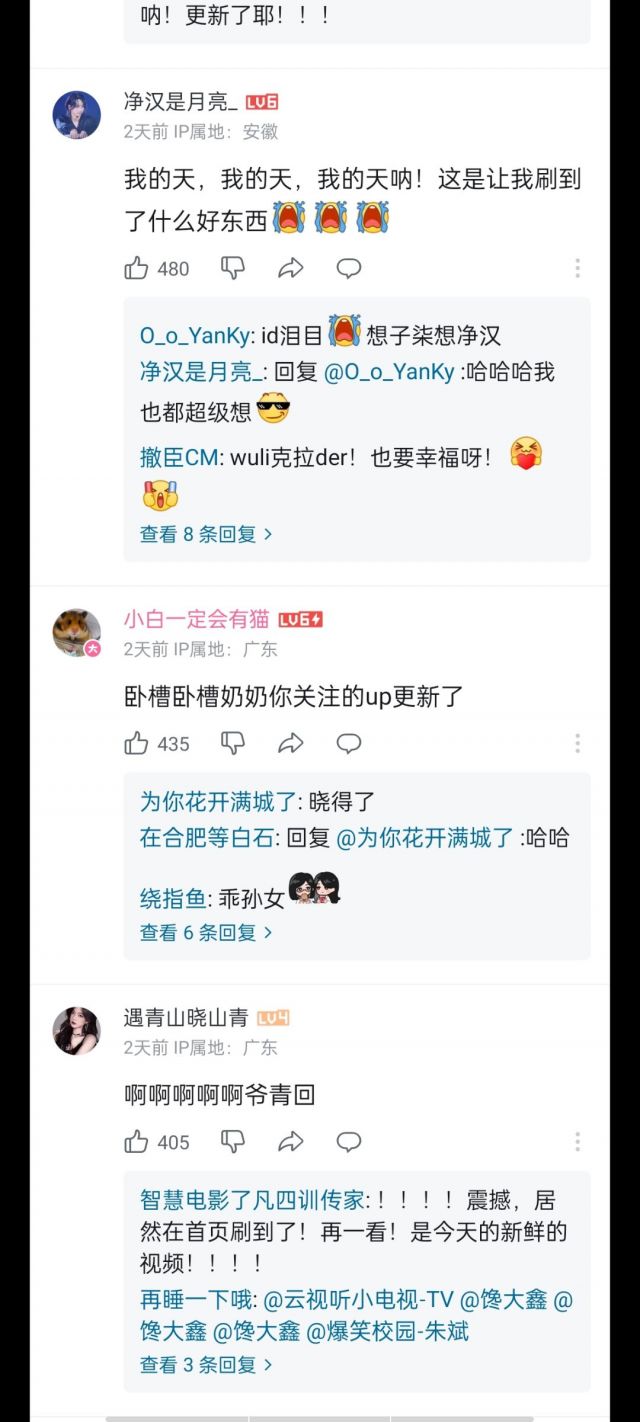Open more options for 小白一定会有猫's comment
This screenshot has height=1422, width=640.
(577, 743)
